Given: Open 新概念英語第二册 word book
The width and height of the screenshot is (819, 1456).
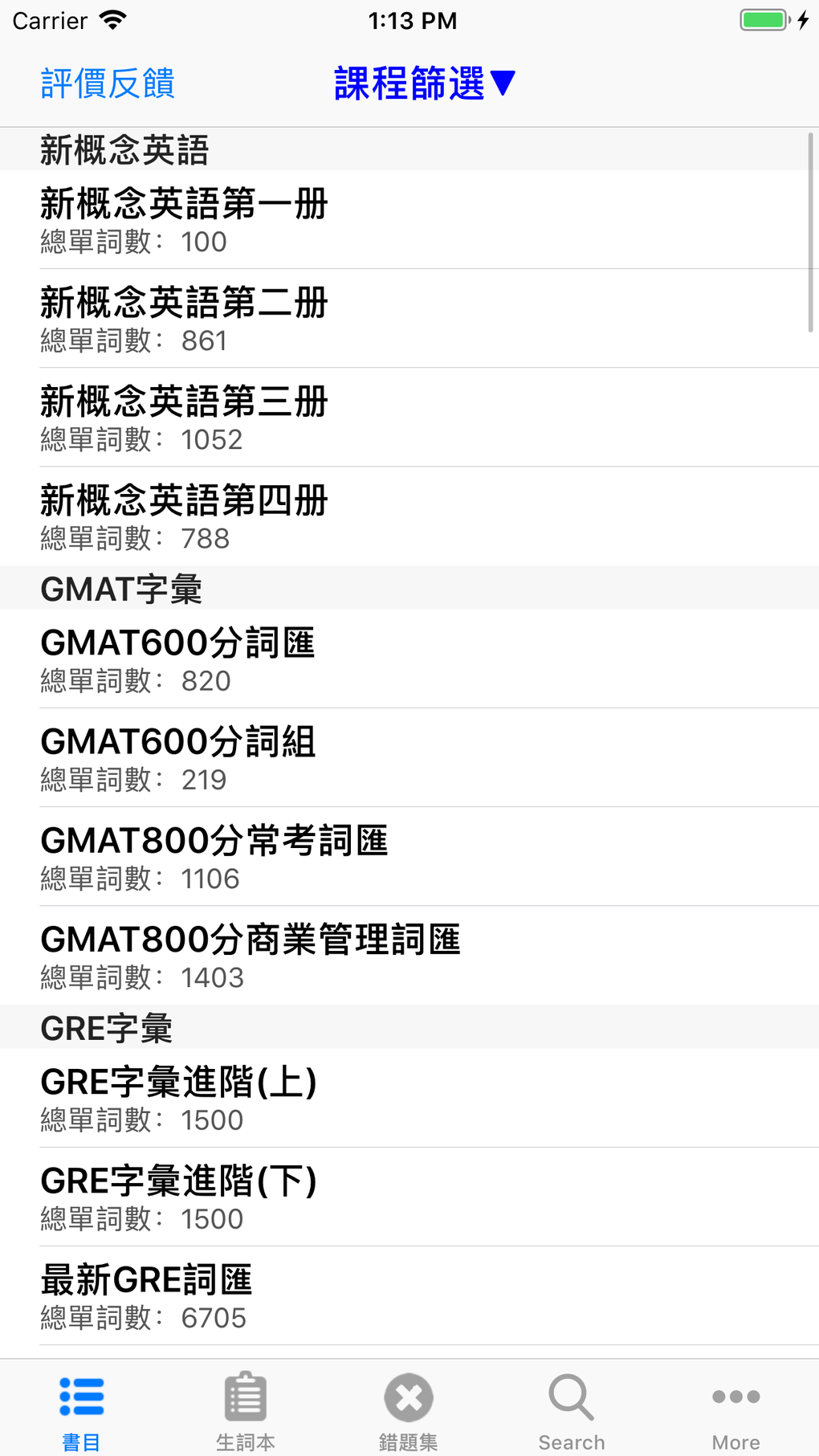Looking at the screenshot, I should (409, 319).
